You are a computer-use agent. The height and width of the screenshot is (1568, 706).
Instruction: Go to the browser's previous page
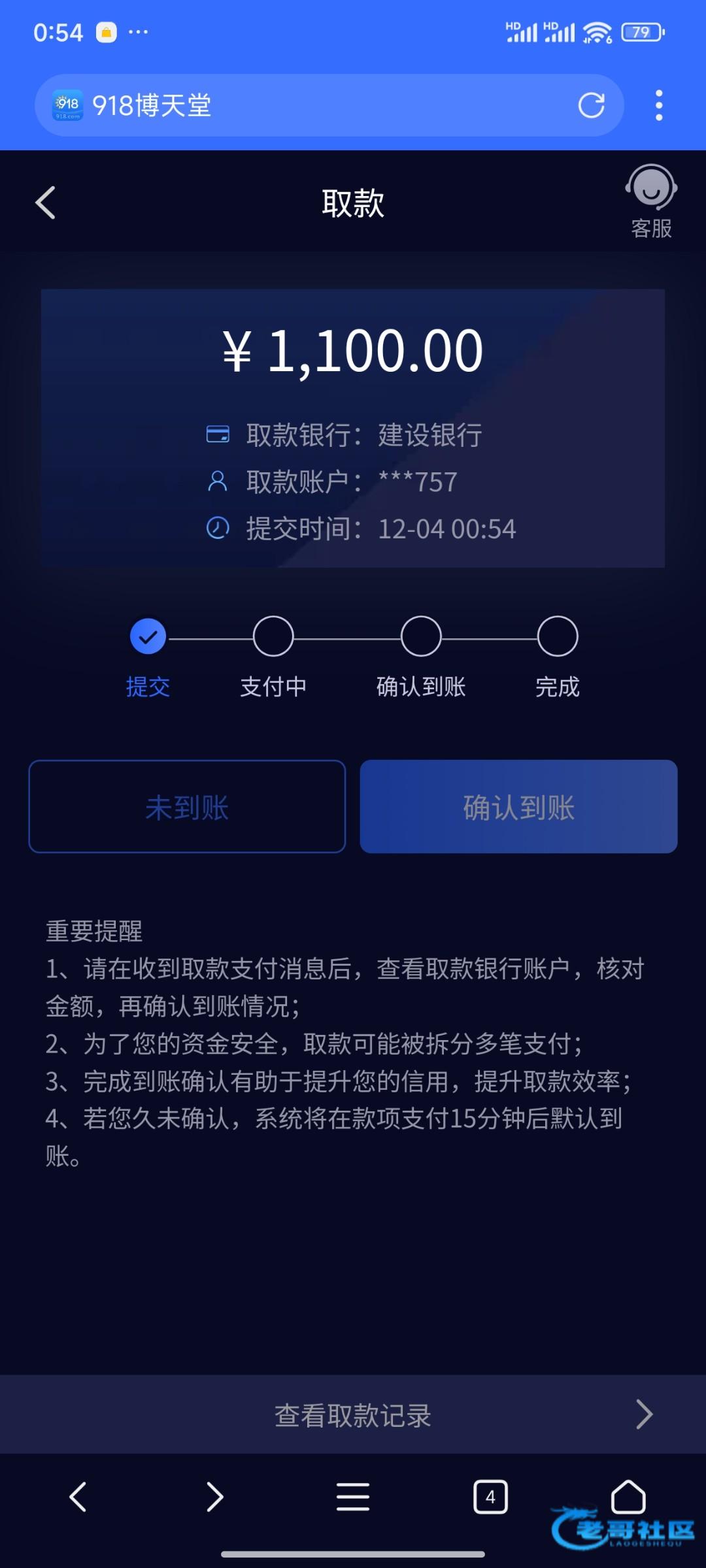tap(78, 1497)
